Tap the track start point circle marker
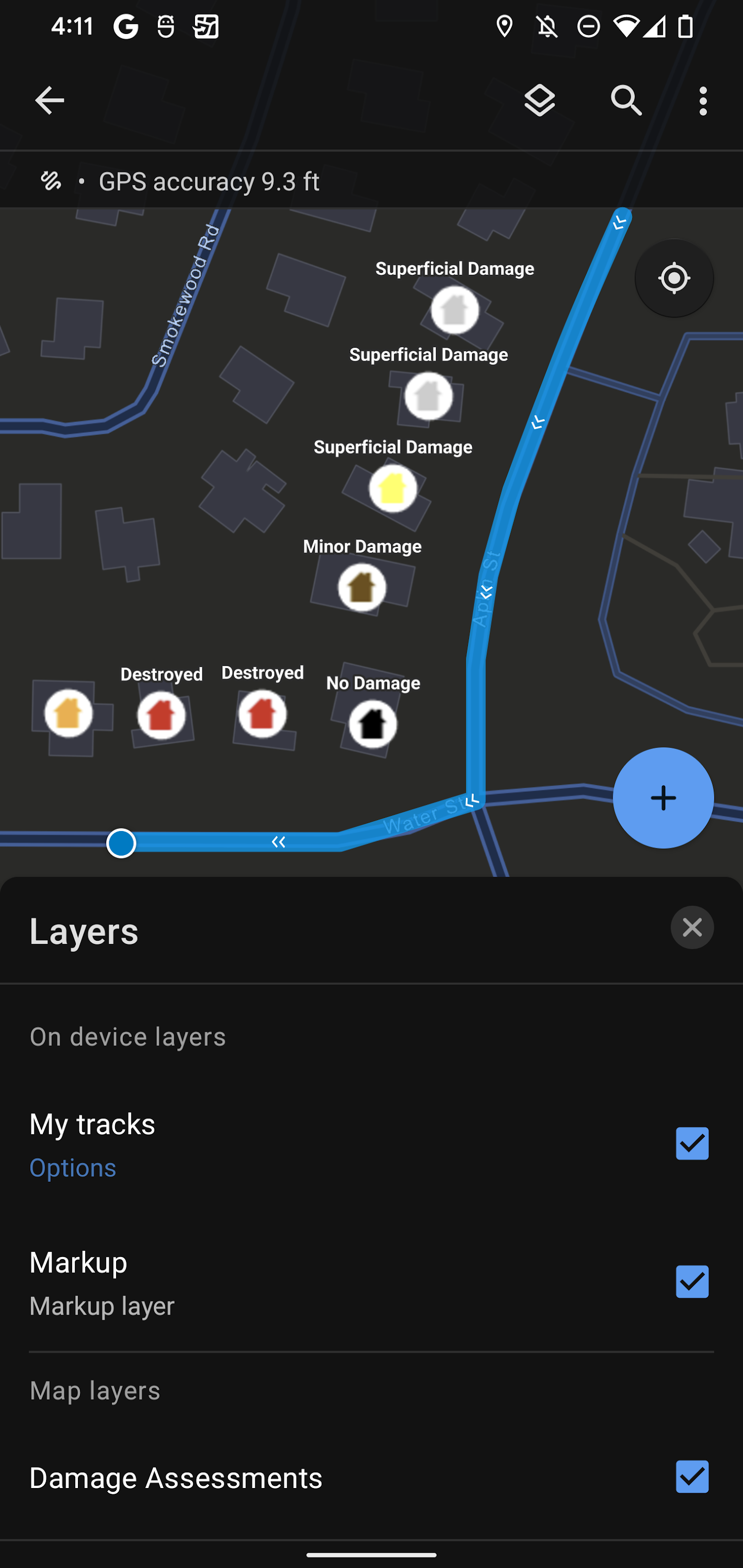Image resolution: width=743 pixels, height=1568 pixels. coord(121,843)
